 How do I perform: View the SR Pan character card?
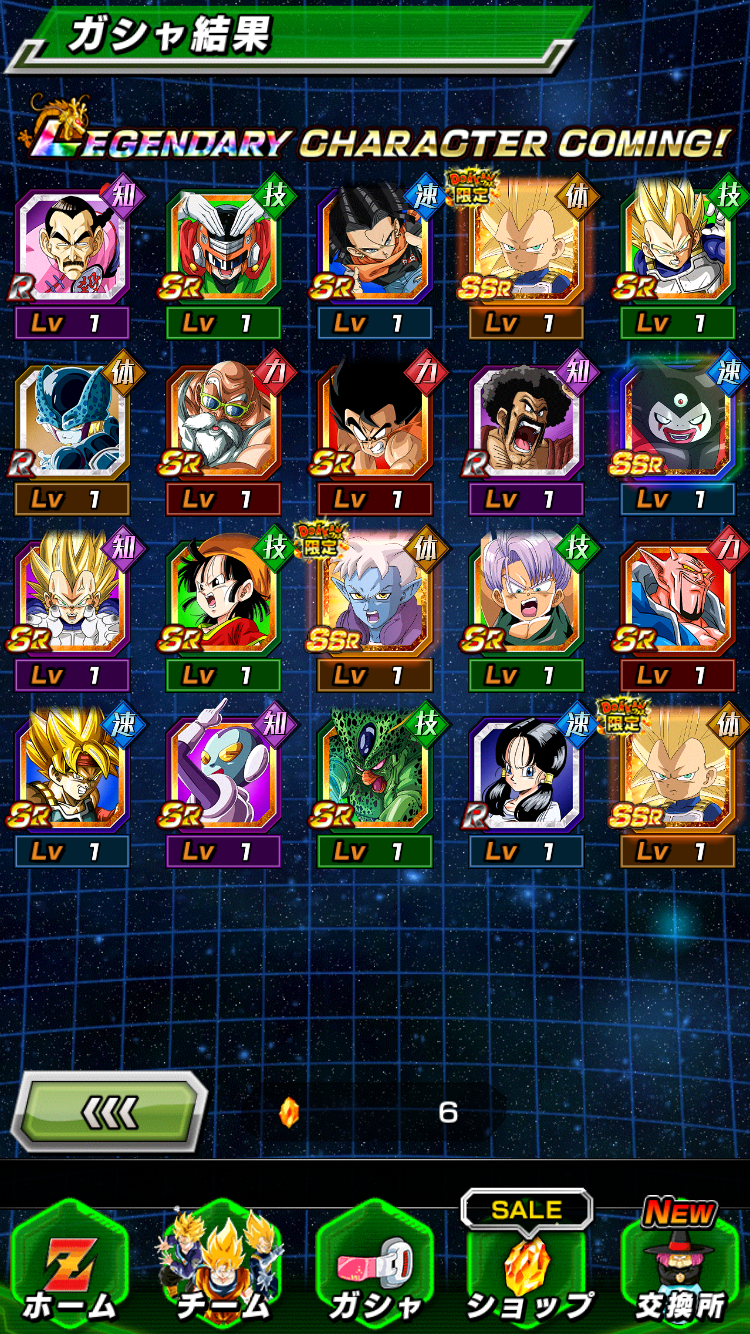[x=223, y=597]
